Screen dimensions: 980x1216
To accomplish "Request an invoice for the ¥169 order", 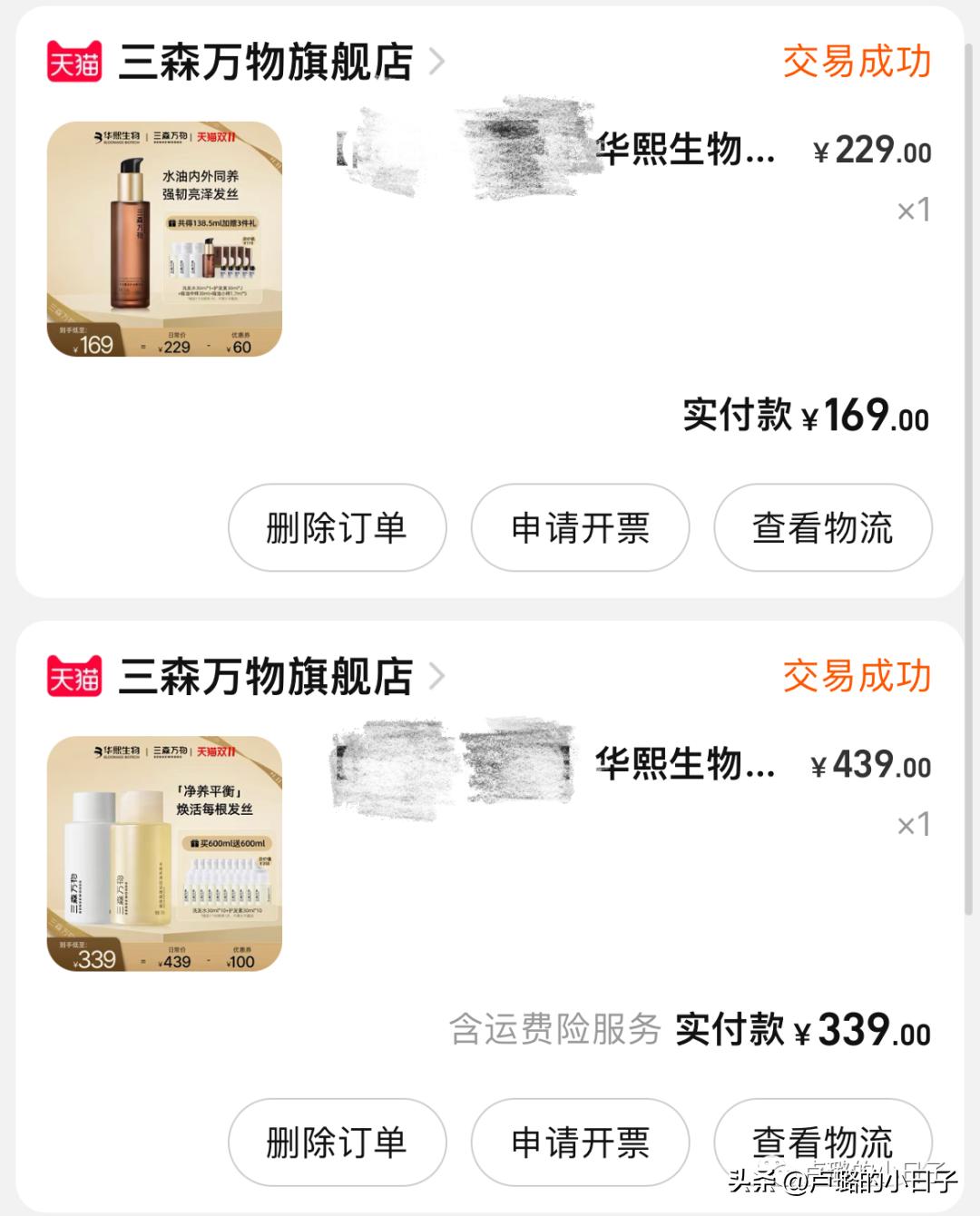I will pyautogui.click(x=580, y=528).
